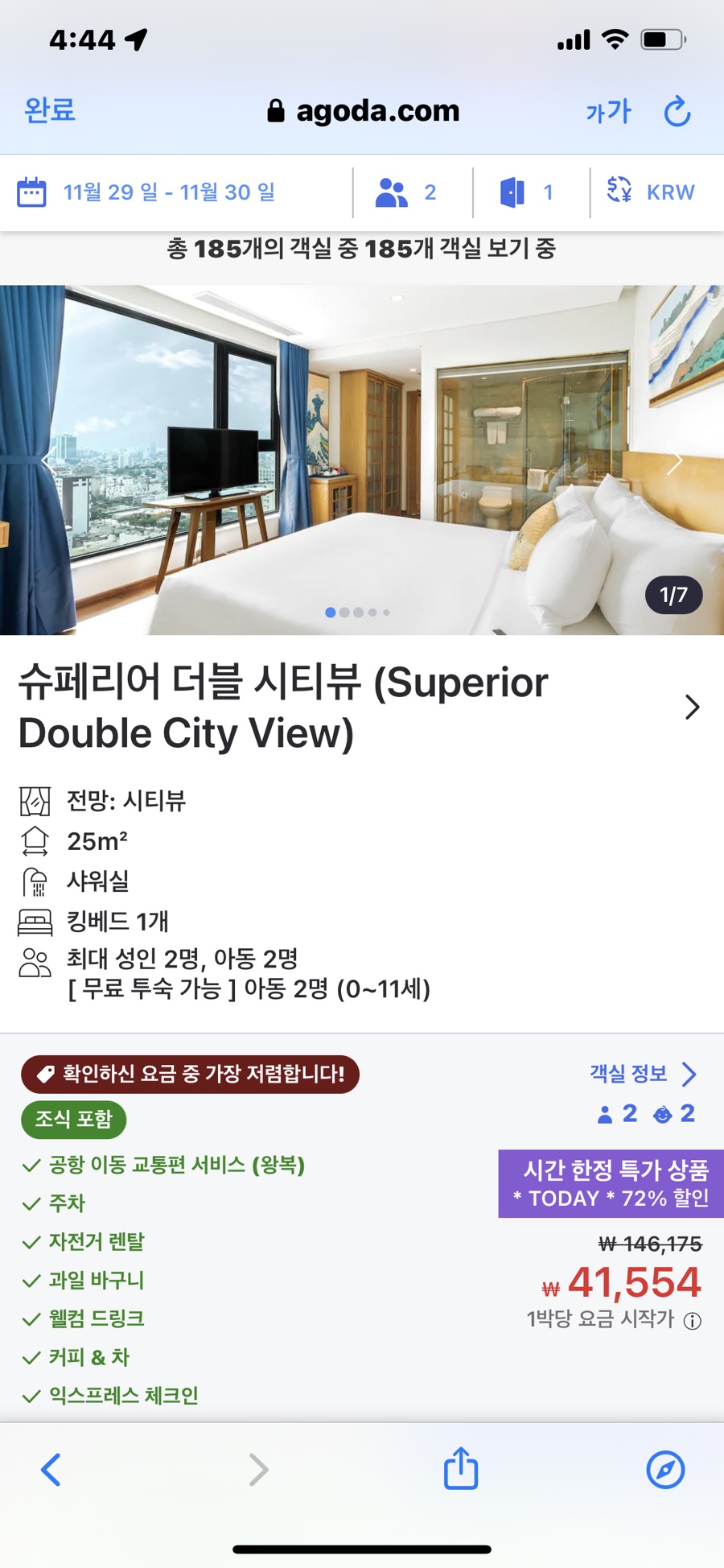
Task: Change the number of rooms
Action: click(x=527, y=192)
